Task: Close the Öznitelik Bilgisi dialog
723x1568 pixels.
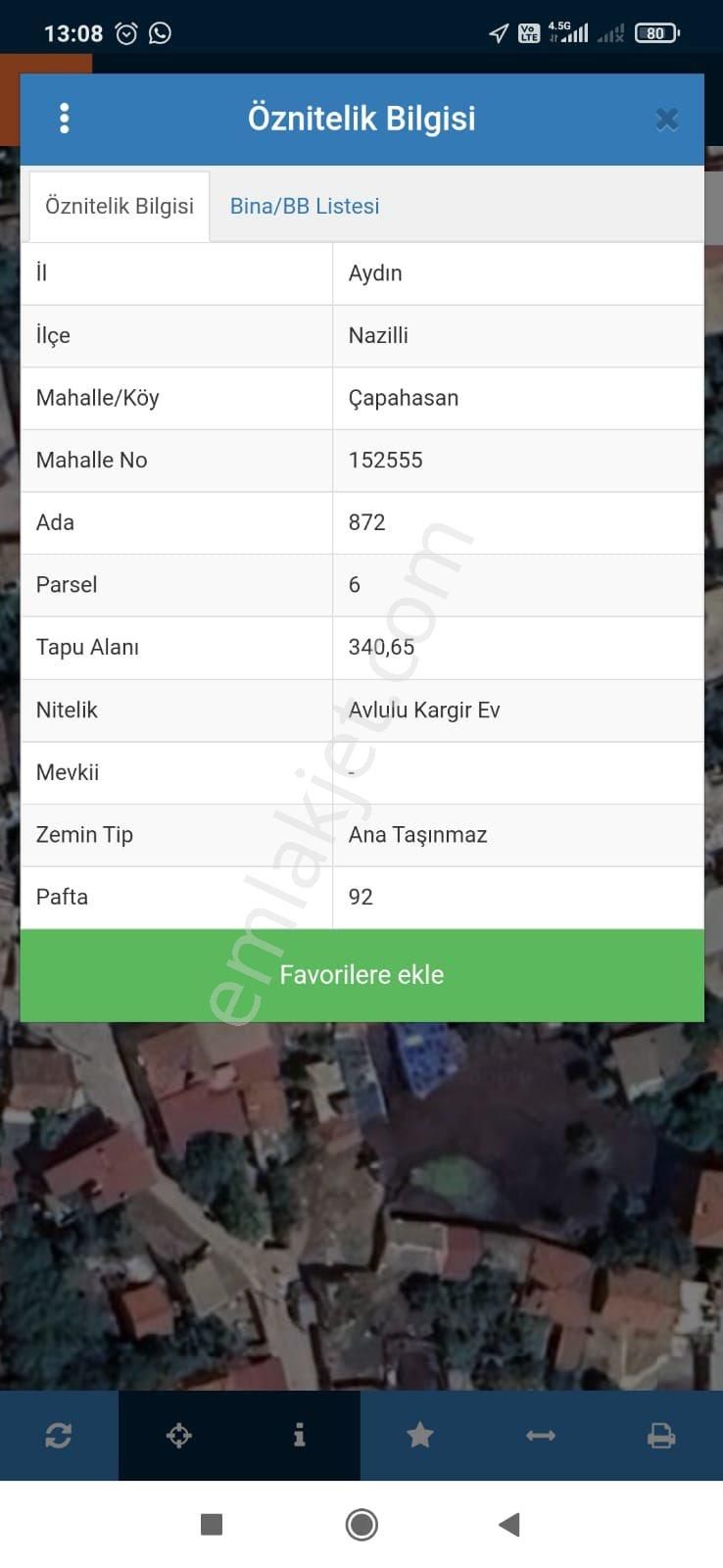Action: (x=666, y=120)
